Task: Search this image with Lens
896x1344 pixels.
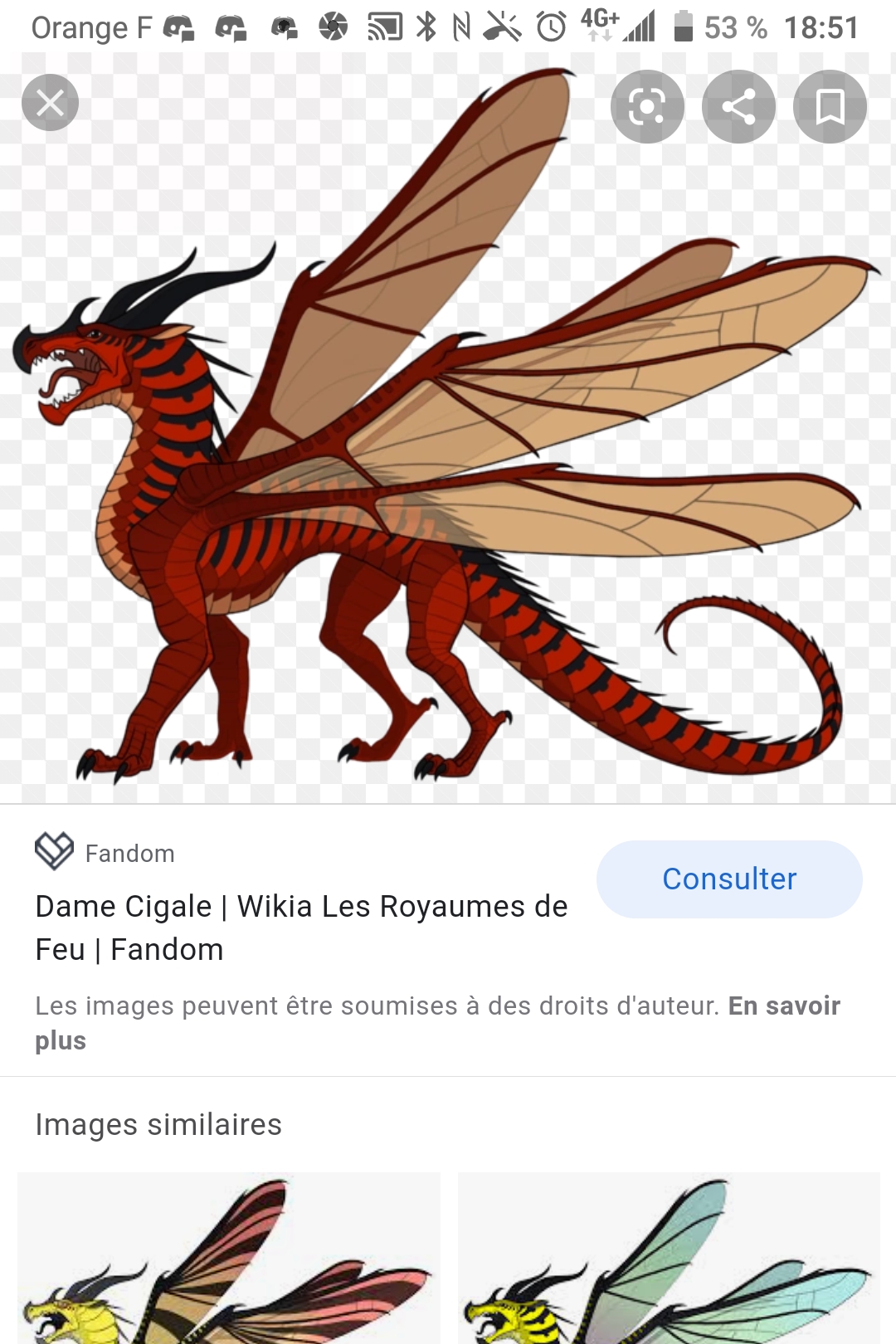Action: (647, 106)
